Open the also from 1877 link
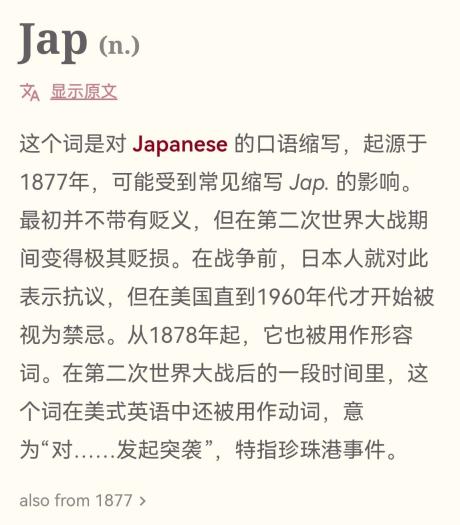This screenshot has height=525, width=460. click(83, 501)
